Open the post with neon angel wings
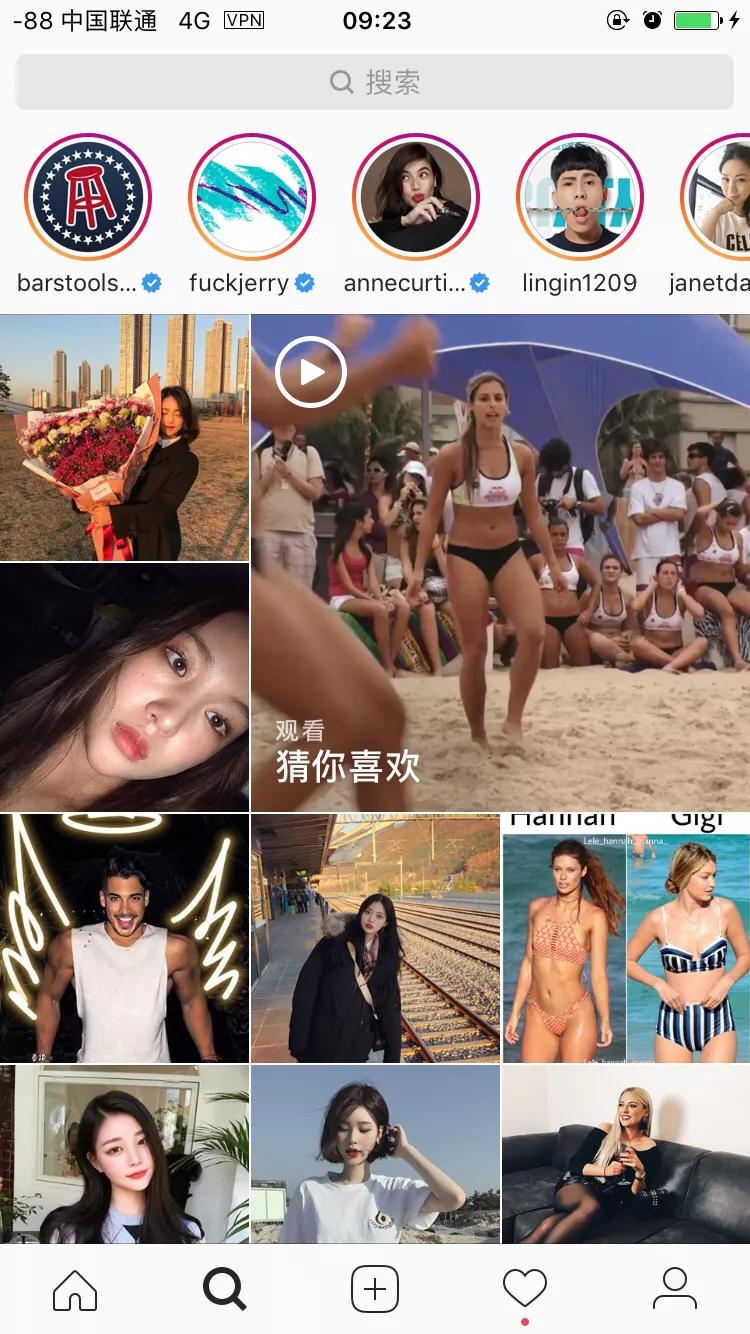This screenshot has height=1334, width=750. [124, 938]
